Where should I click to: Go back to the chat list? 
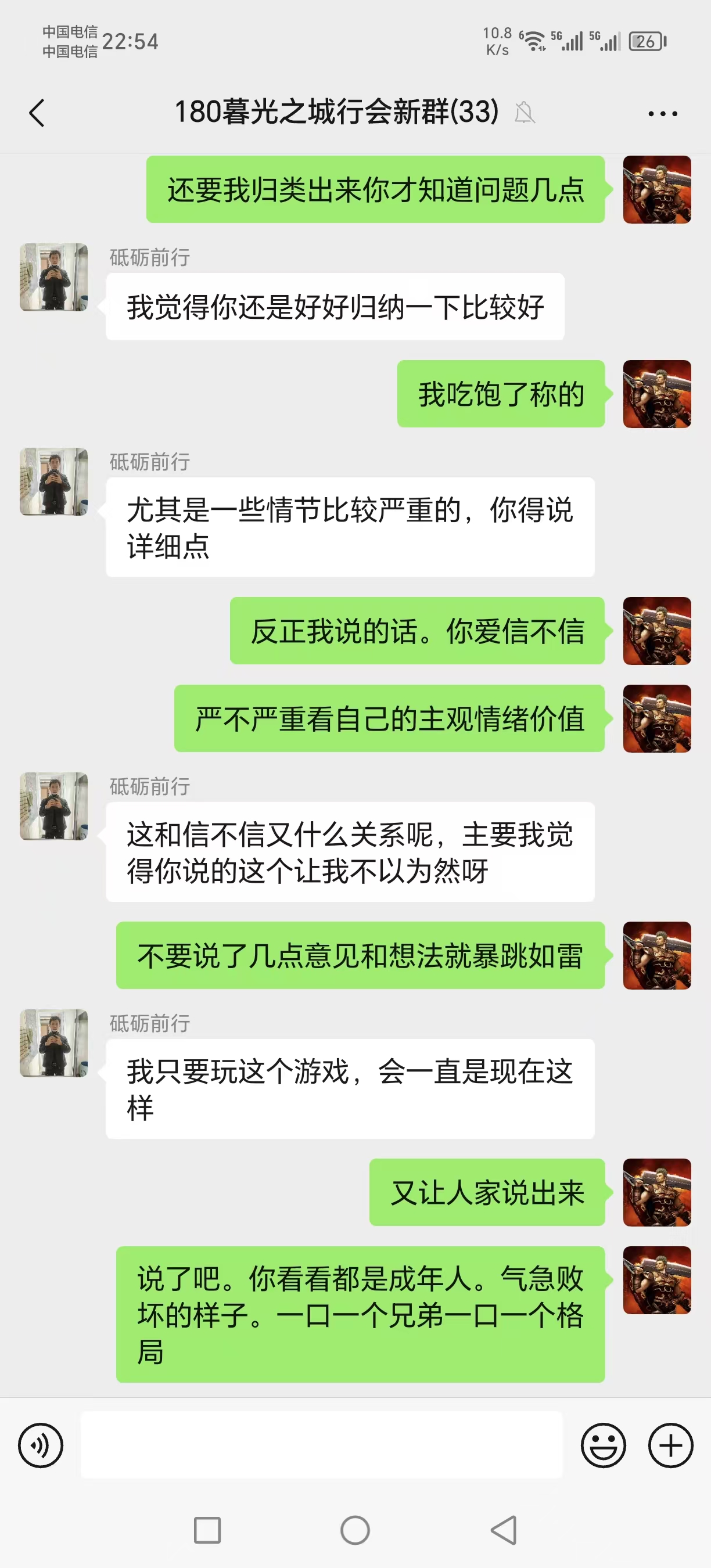point(37,113)
